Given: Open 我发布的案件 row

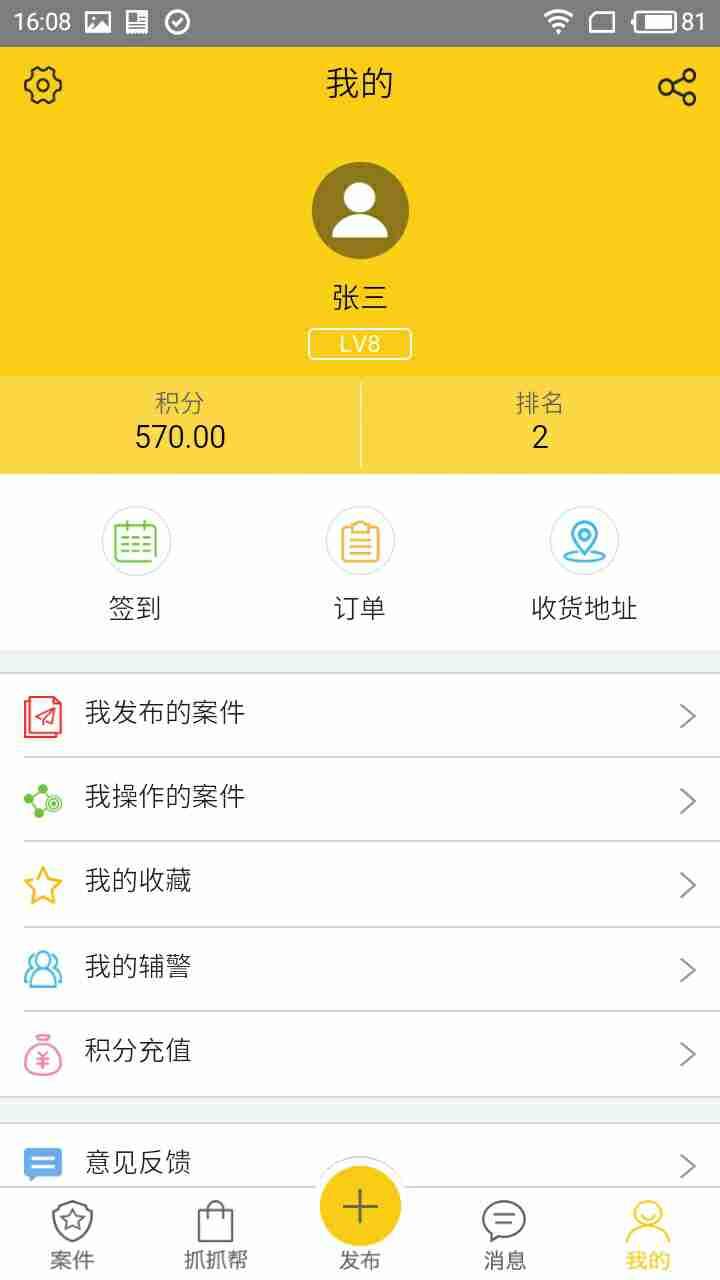Looking at the screenshot, I should (360, 715).
